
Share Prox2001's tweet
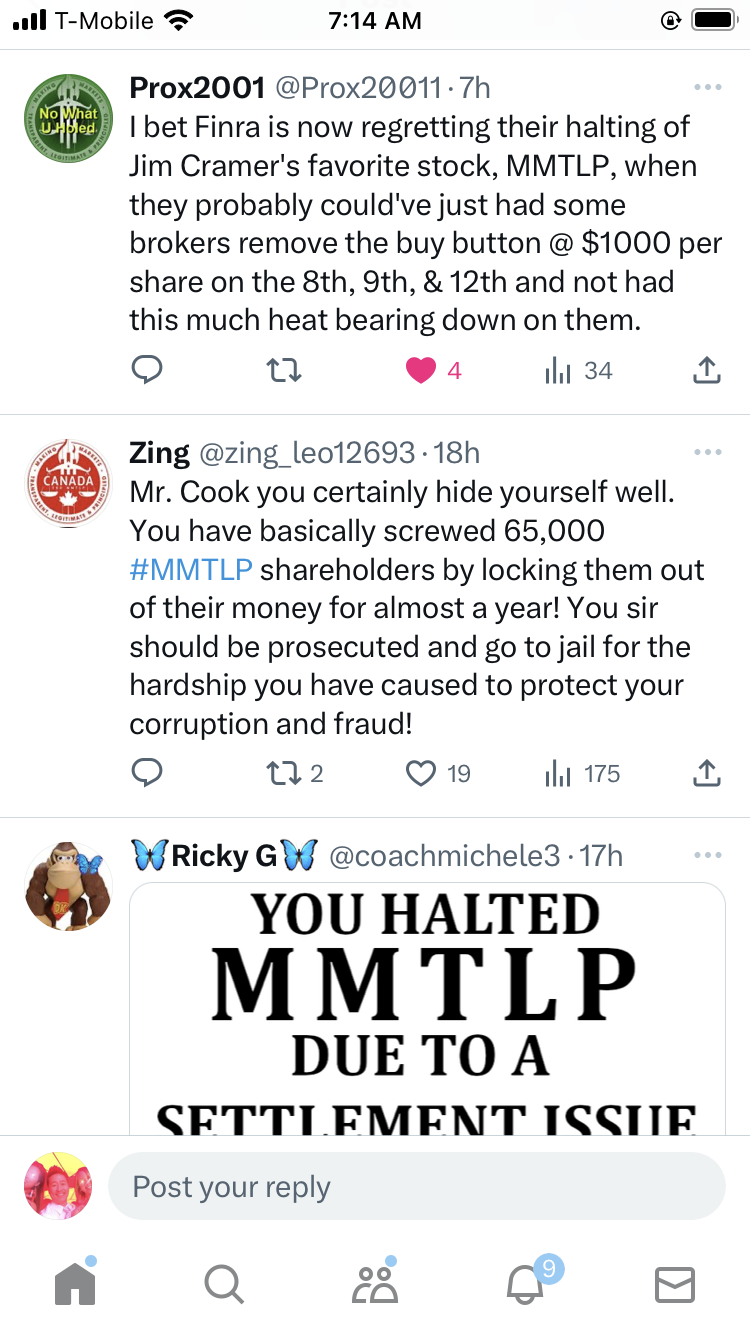(706, 371)
